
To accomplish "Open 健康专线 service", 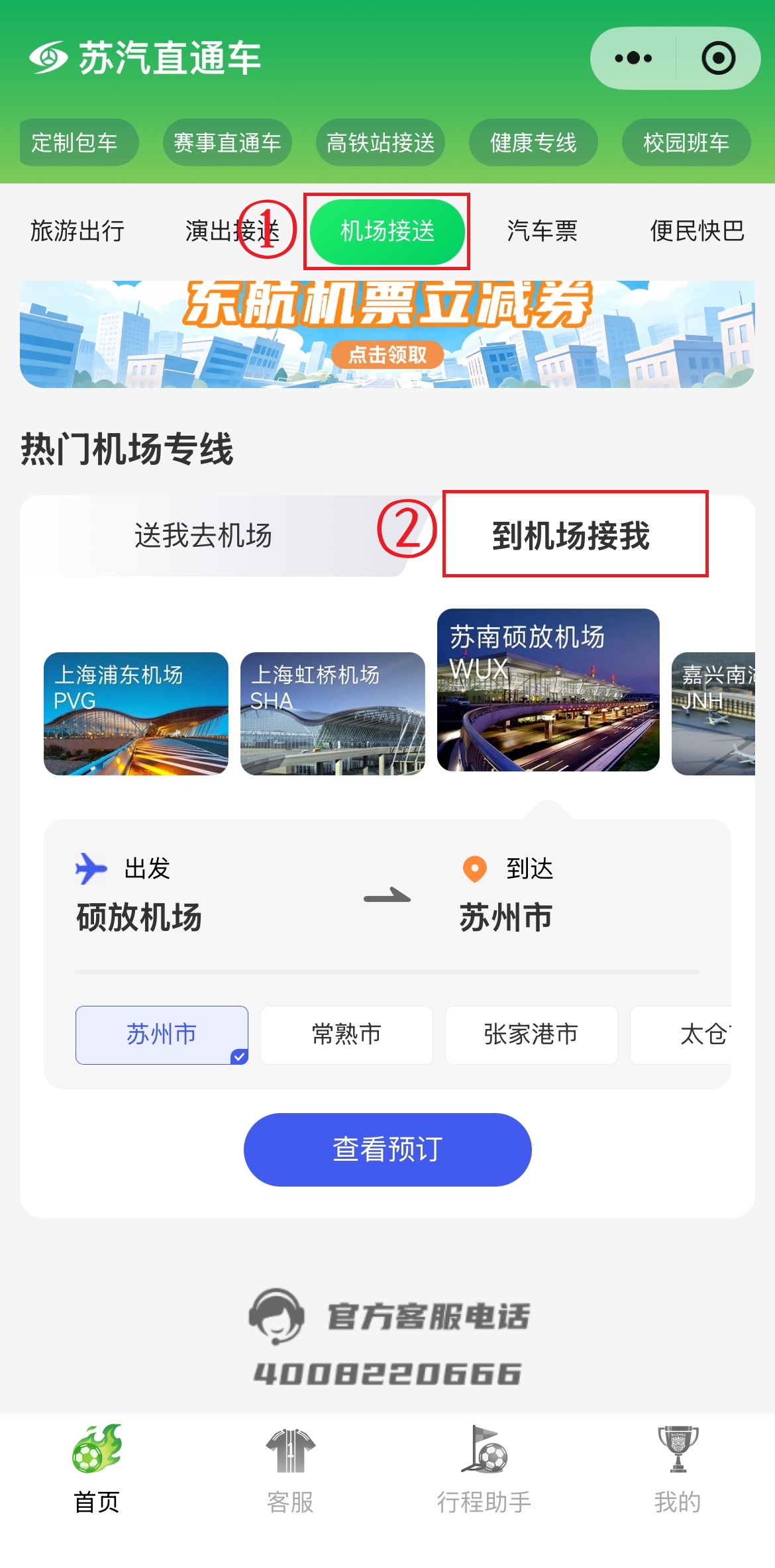I will [x=533, y=142].
